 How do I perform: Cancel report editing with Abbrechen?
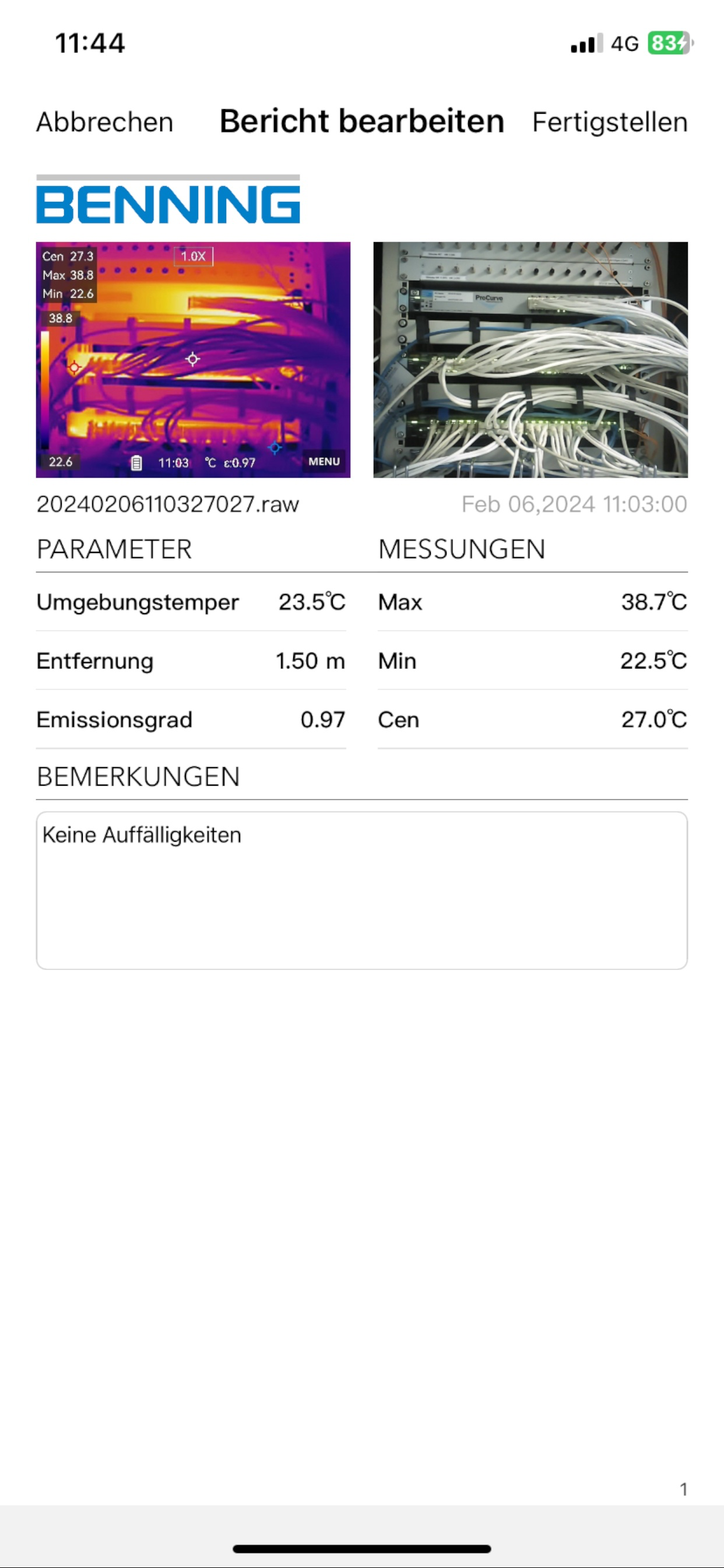(105, 122)
